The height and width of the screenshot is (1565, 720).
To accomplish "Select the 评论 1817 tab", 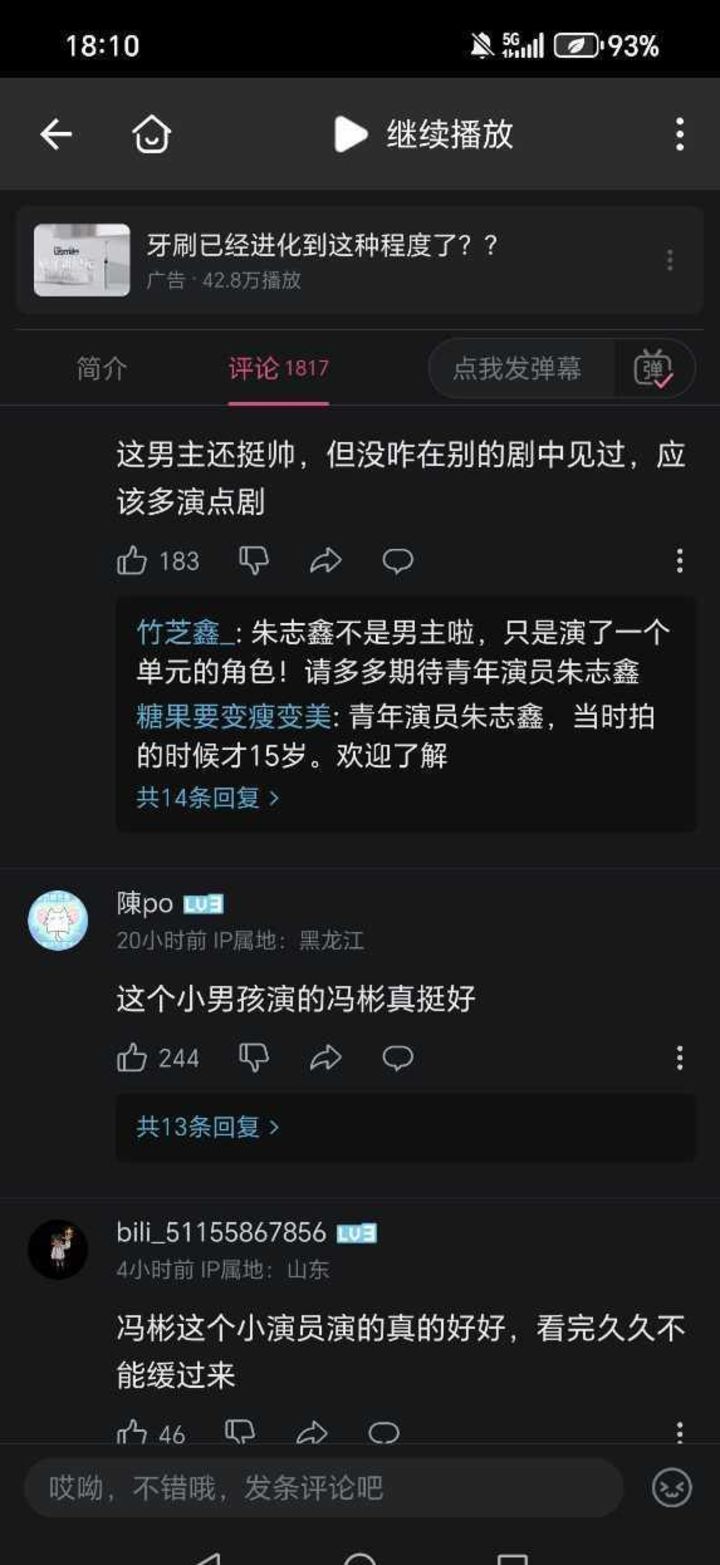I will 278,368.
